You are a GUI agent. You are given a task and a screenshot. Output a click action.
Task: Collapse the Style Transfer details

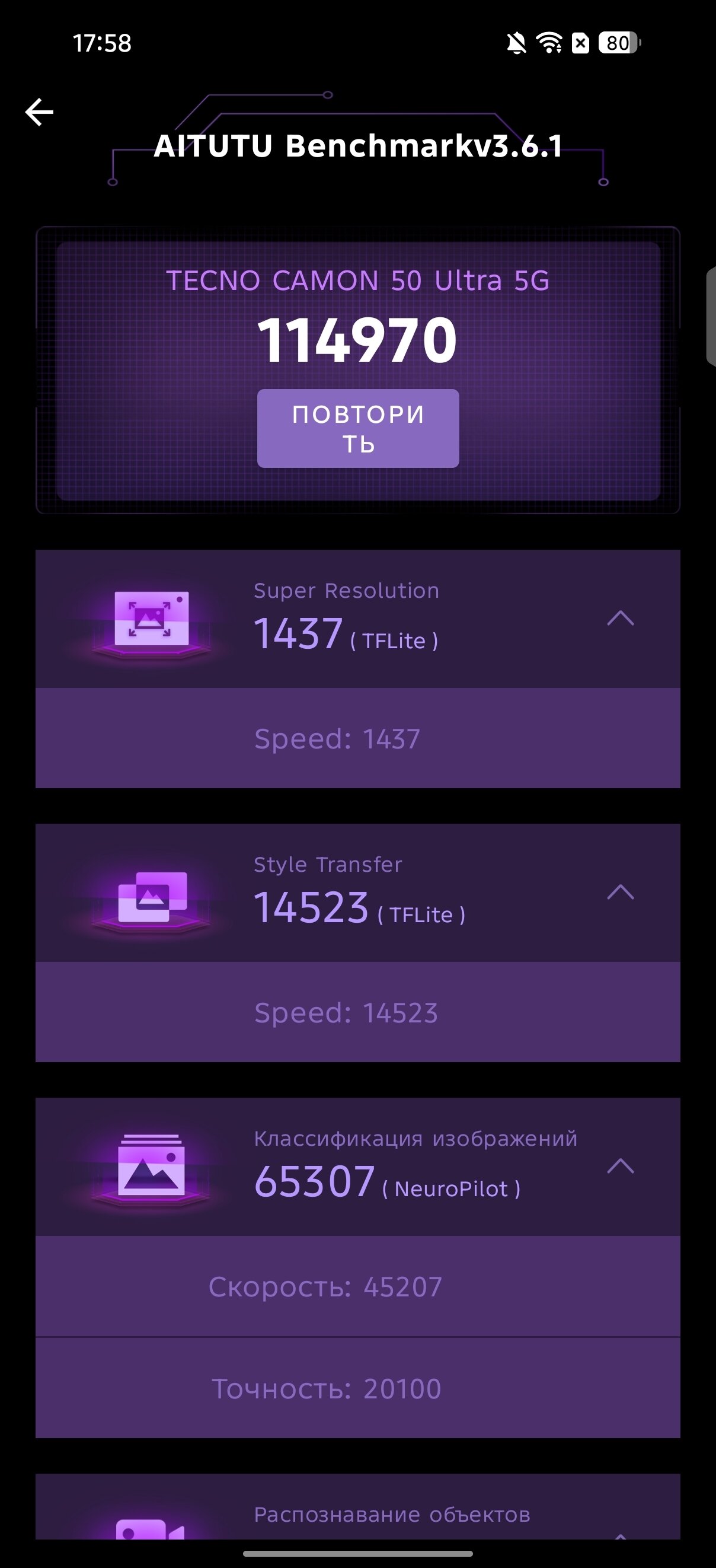620,893
